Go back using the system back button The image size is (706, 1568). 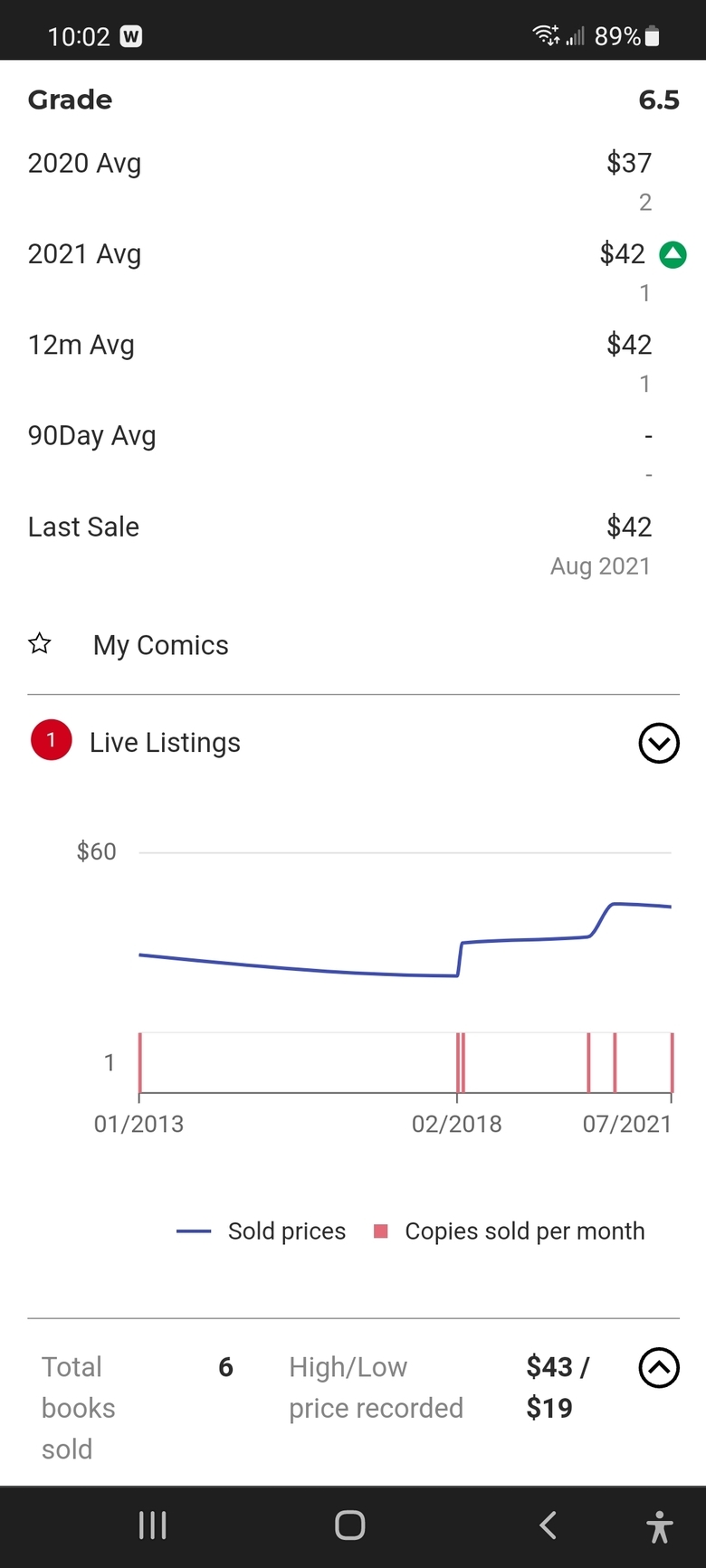click(x=548, y=1525)
